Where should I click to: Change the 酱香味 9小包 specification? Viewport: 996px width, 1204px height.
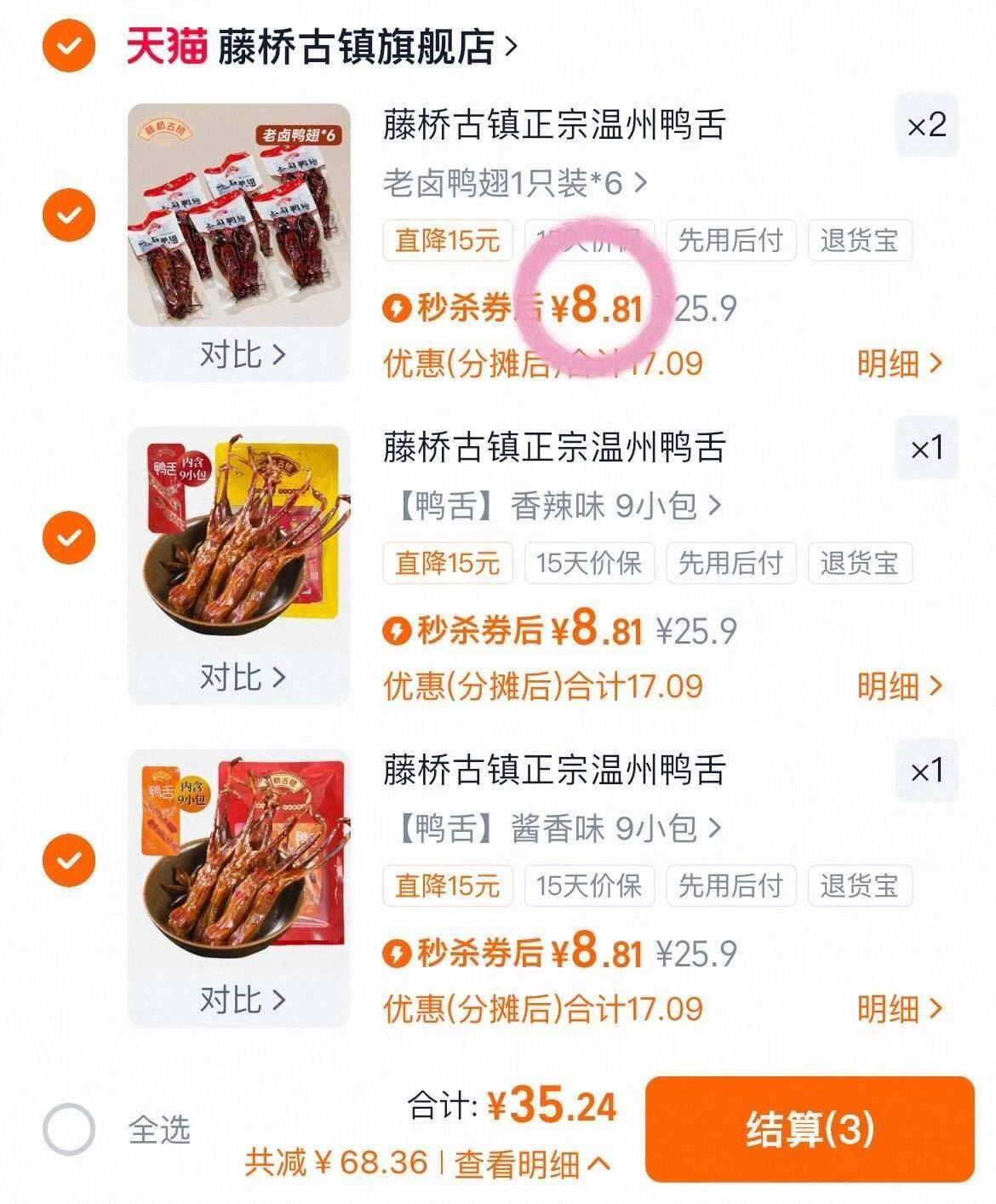558,828
